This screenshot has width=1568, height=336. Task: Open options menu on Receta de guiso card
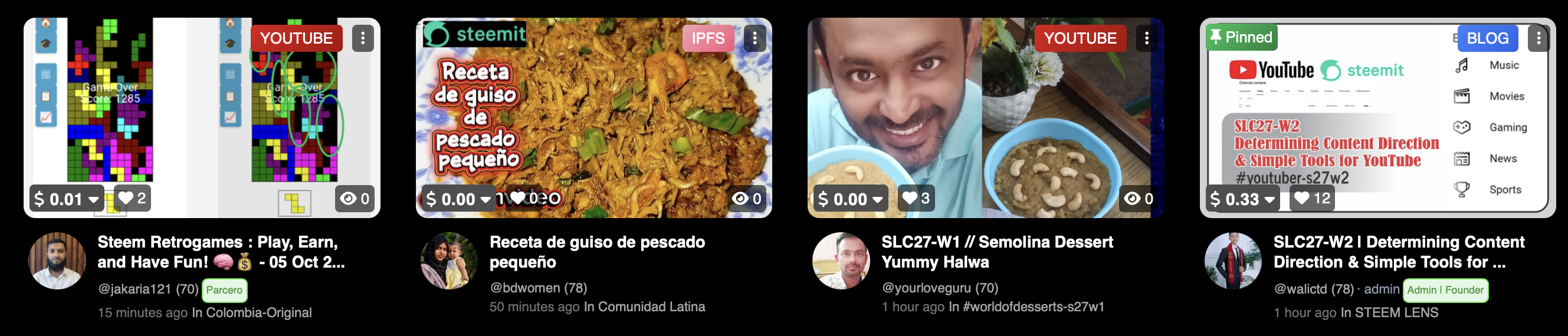coord(754,38)
